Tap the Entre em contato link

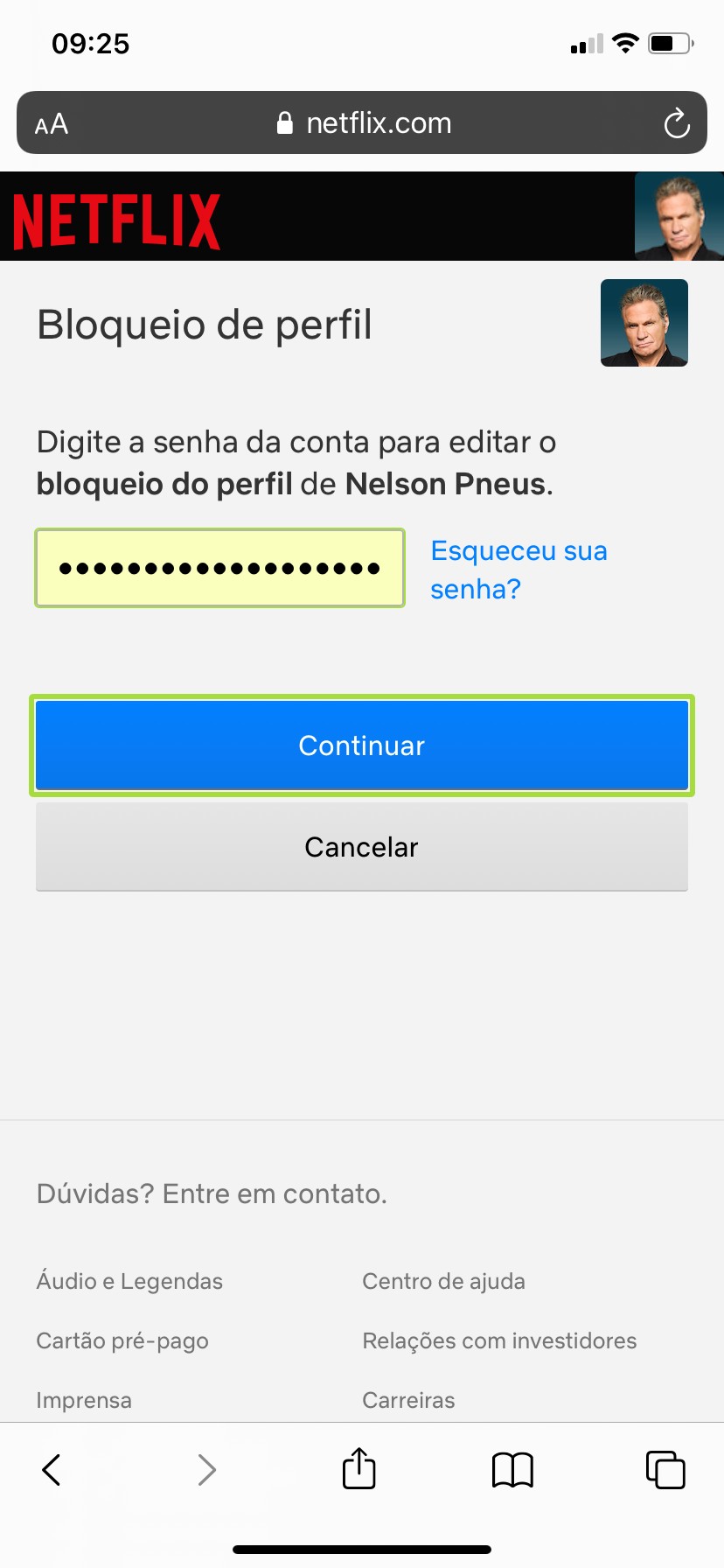click(275, 1193)
